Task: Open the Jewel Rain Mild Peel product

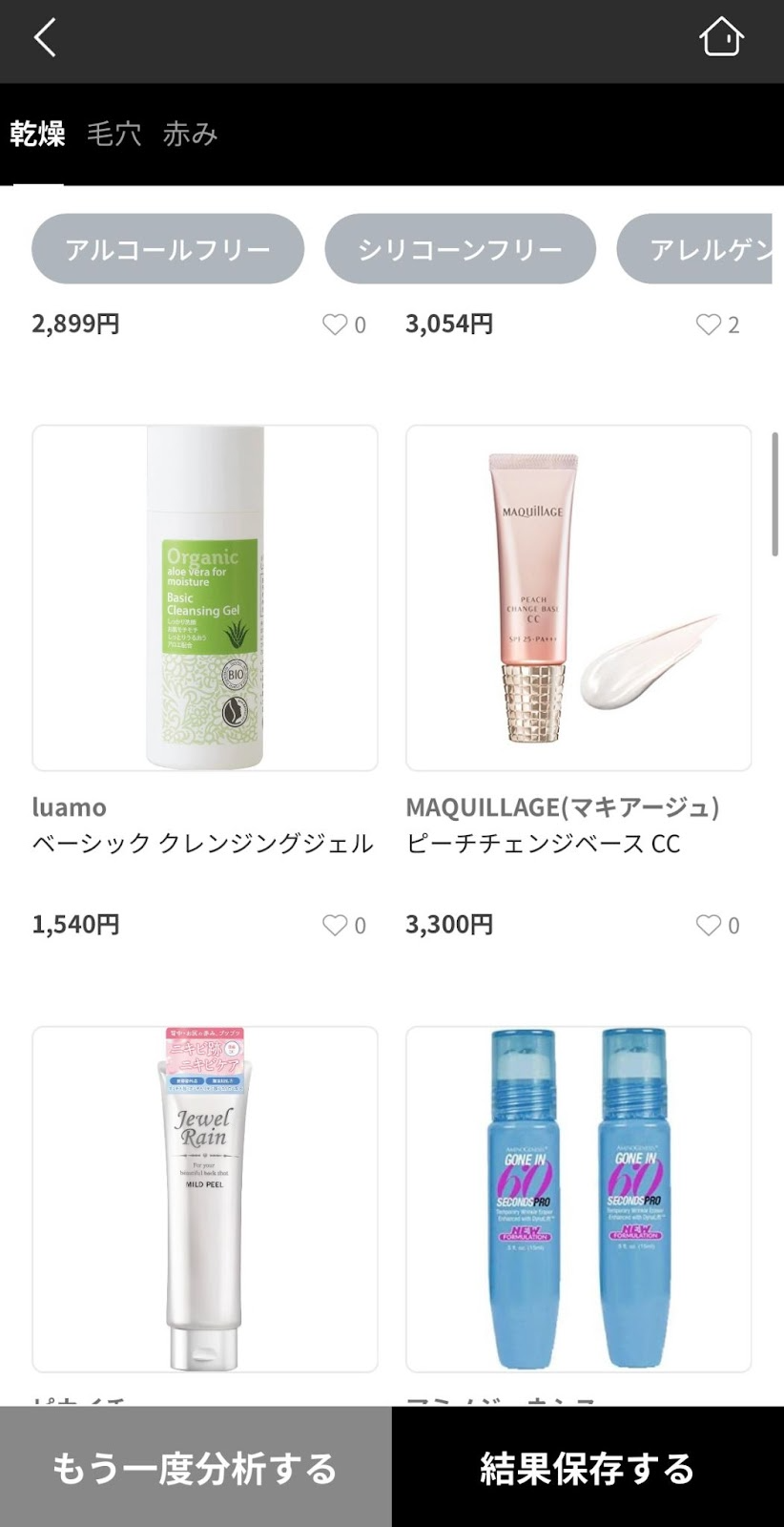Action: tap(205, 1199)
